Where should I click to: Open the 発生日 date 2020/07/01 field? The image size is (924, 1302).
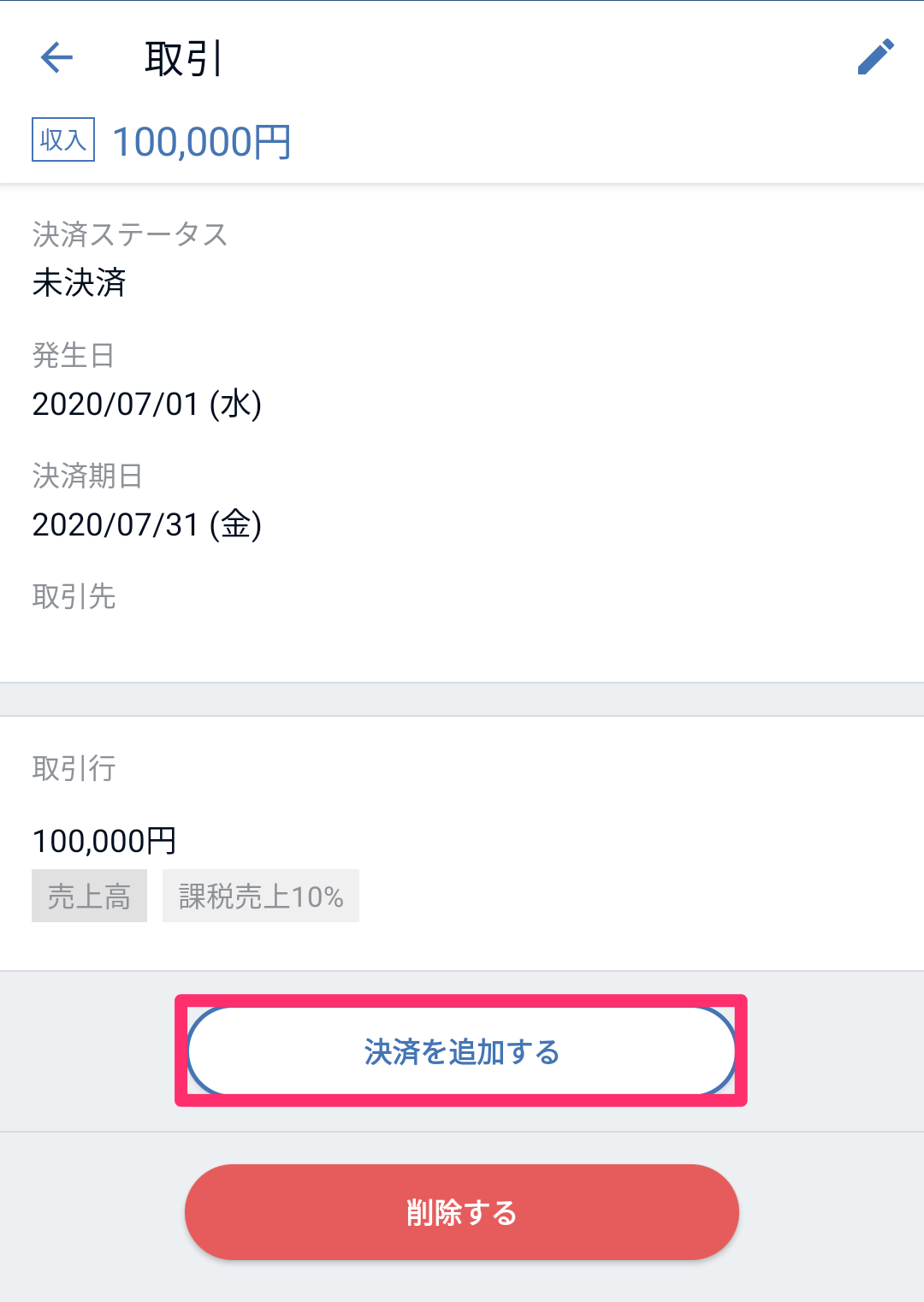pos(147,405)
